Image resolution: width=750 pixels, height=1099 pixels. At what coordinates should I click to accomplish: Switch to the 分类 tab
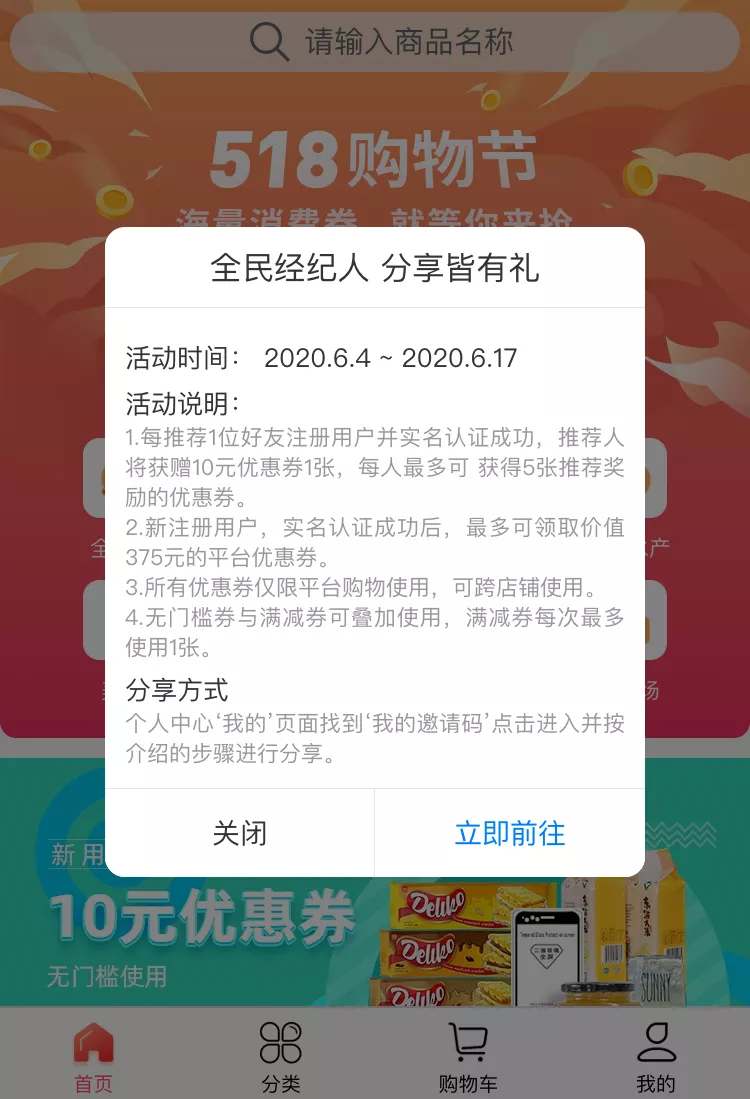coord(281,1056)
